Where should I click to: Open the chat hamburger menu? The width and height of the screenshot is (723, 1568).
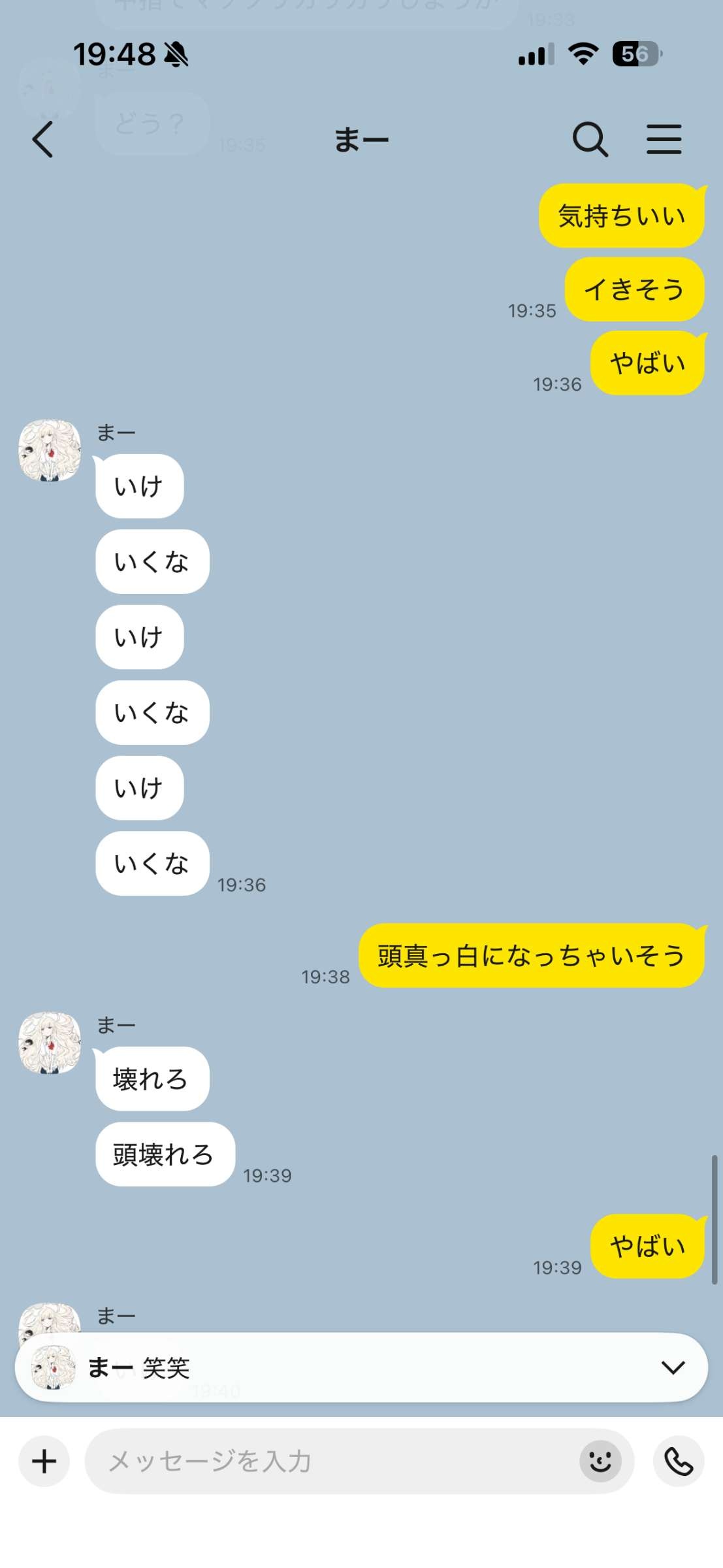(664, 139)
